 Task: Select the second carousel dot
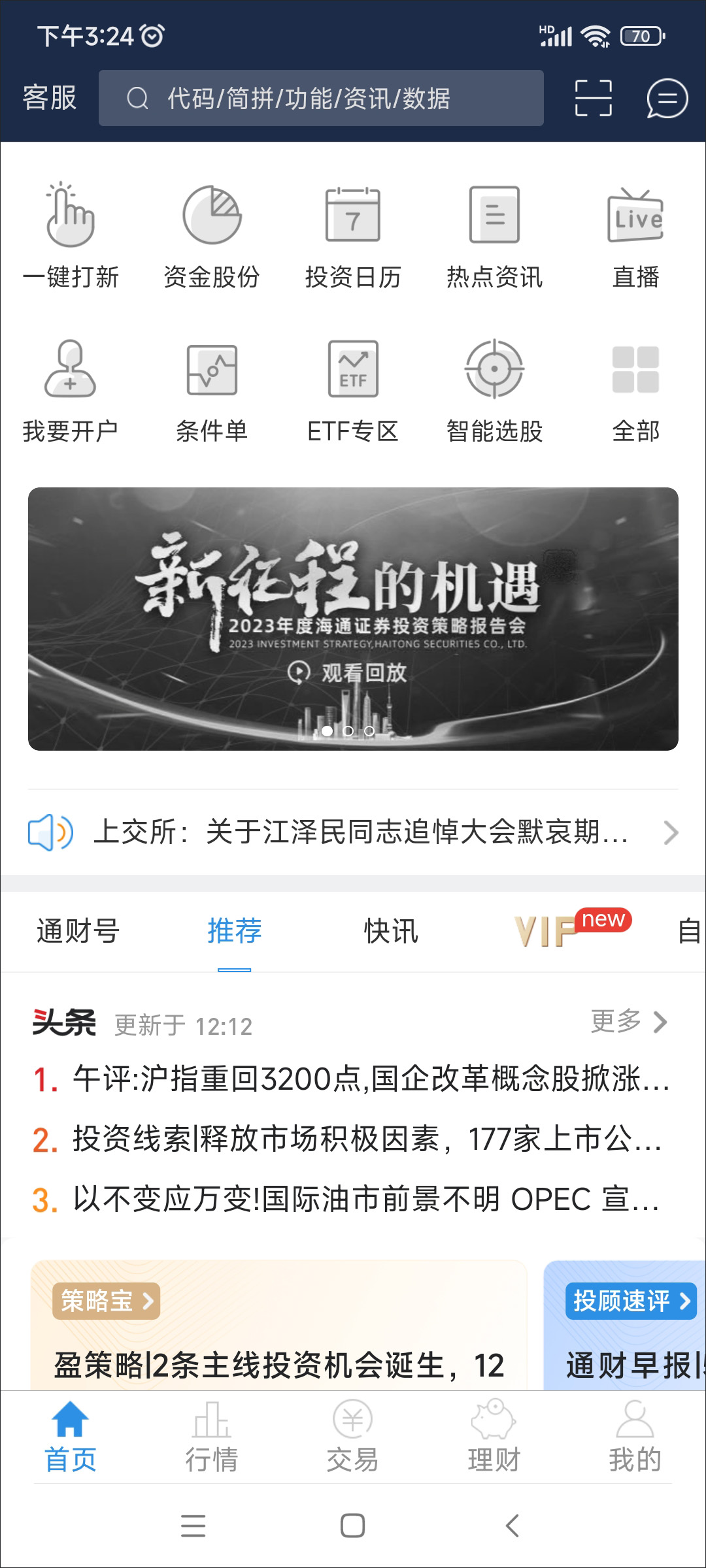coord(348,732)
